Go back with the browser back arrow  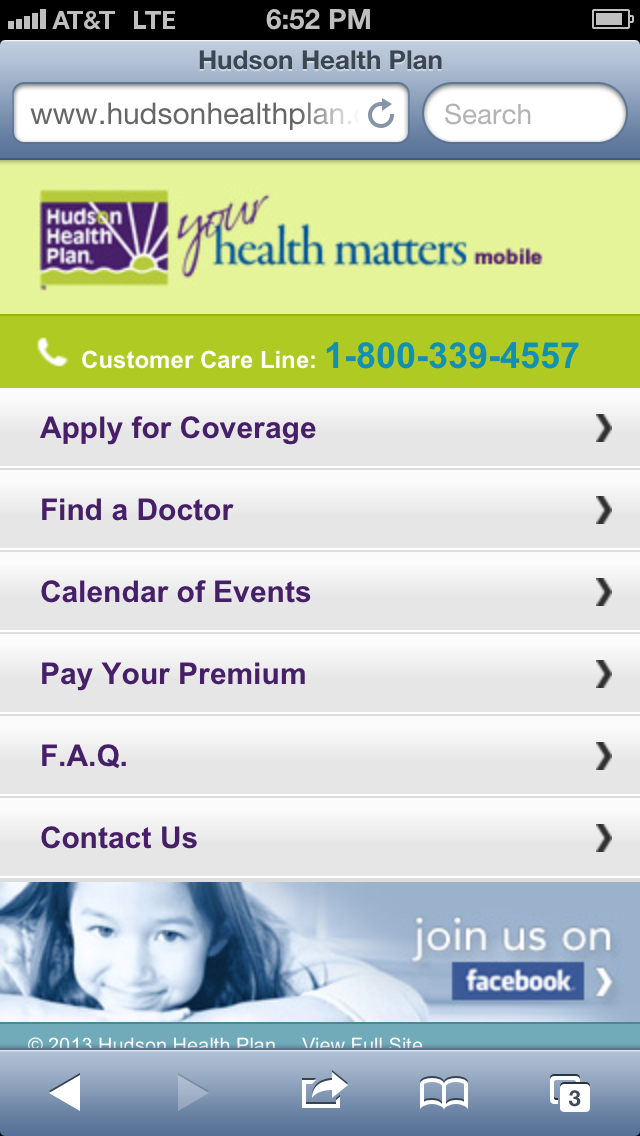tap(65, 1093)
